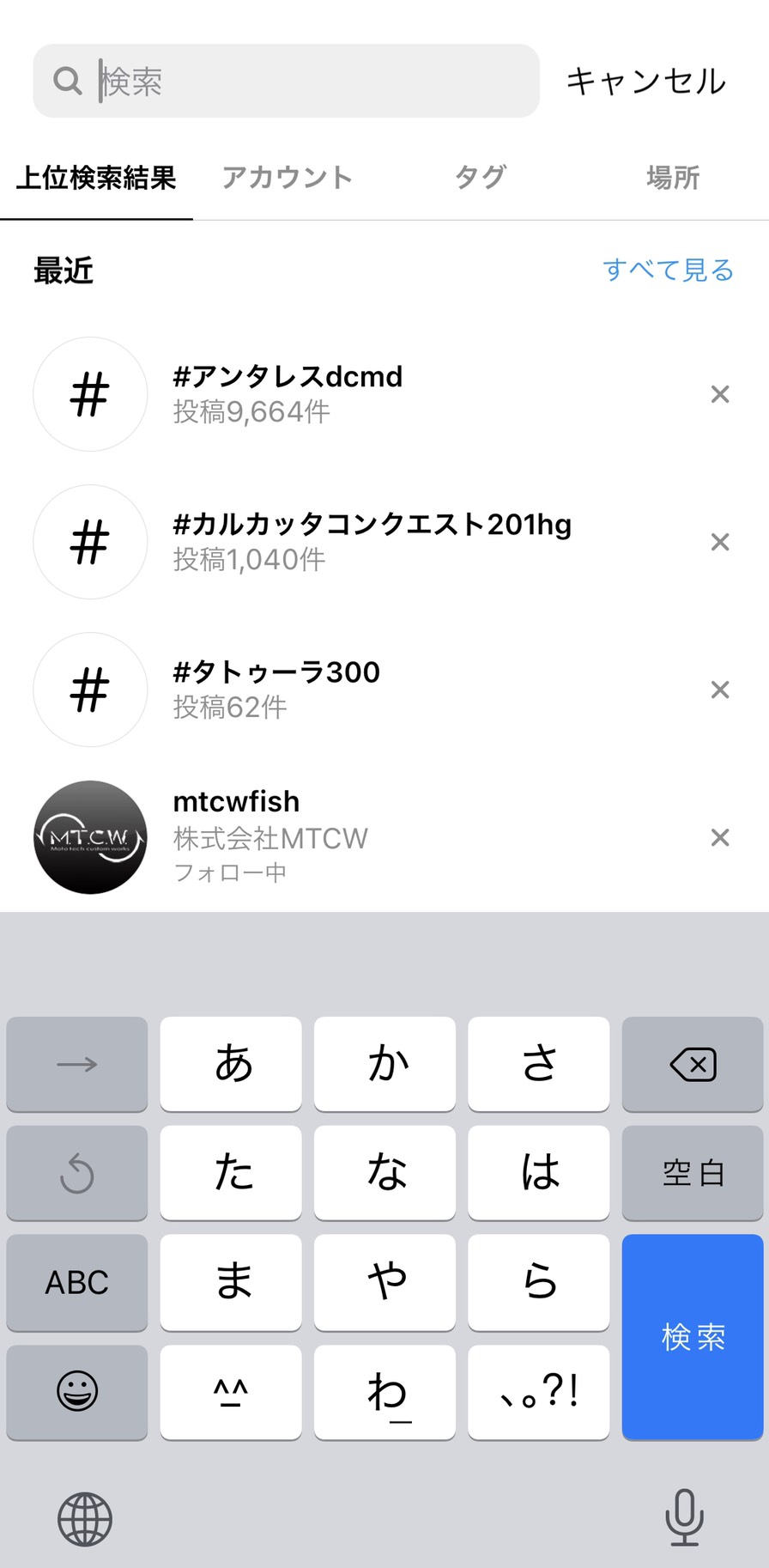Remove #カルカッタコンクエスト201hg from recent searches
Image resolution: width=769 pixels, height=1568 pixels.
pos(720,542)
